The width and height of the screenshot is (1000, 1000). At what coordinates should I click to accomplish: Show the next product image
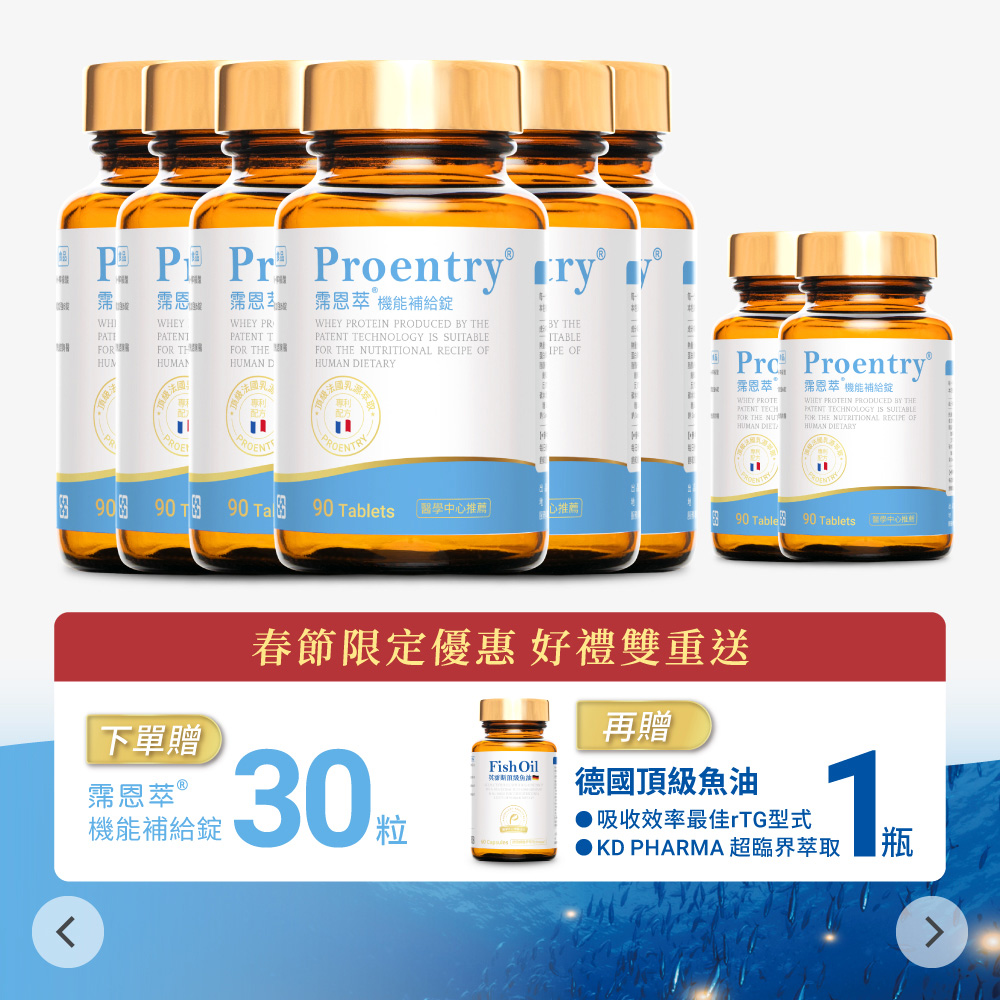point(931,932)
